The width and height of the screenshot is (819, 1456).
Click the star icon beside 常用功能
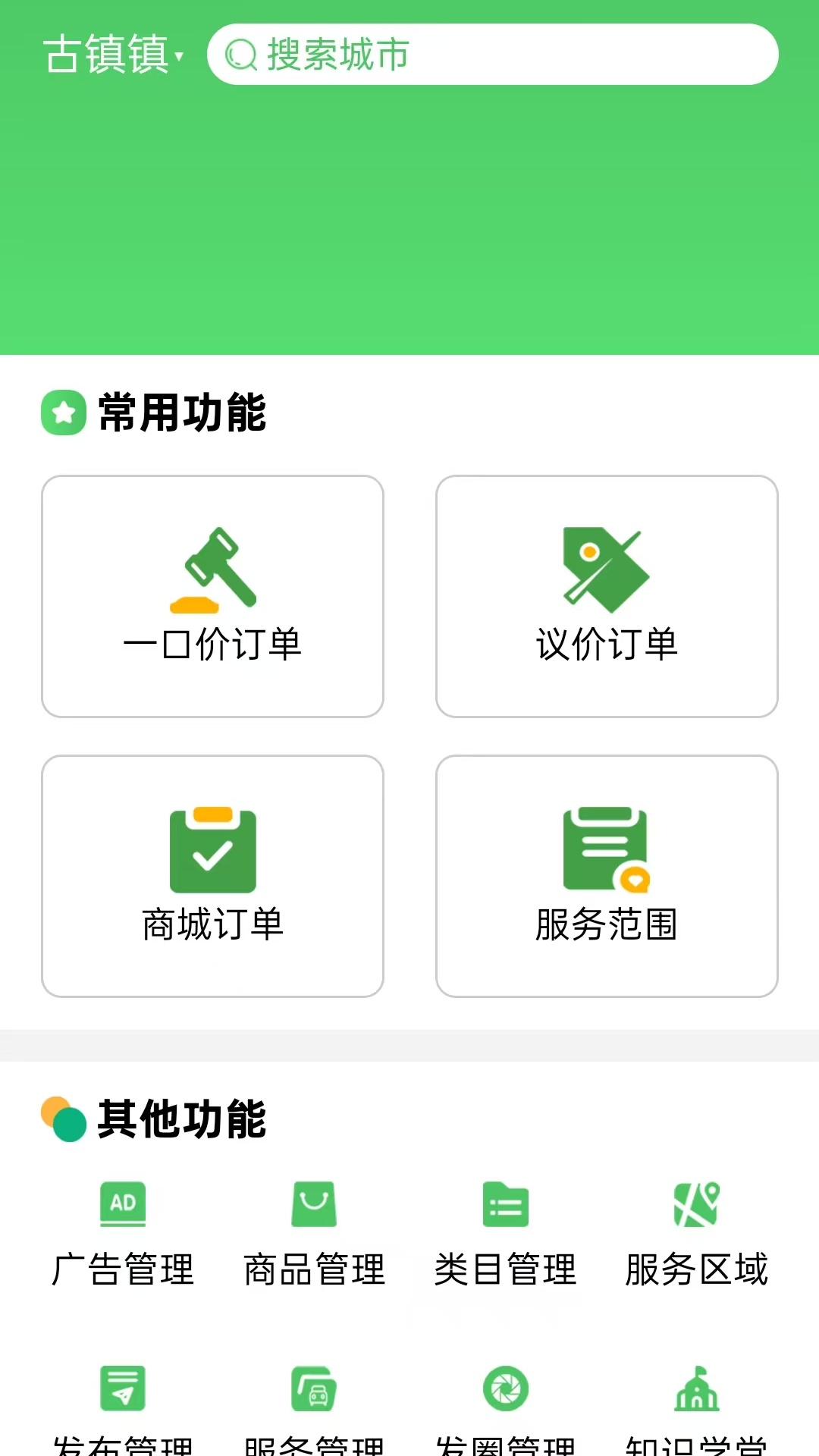[x=64, y=413]
